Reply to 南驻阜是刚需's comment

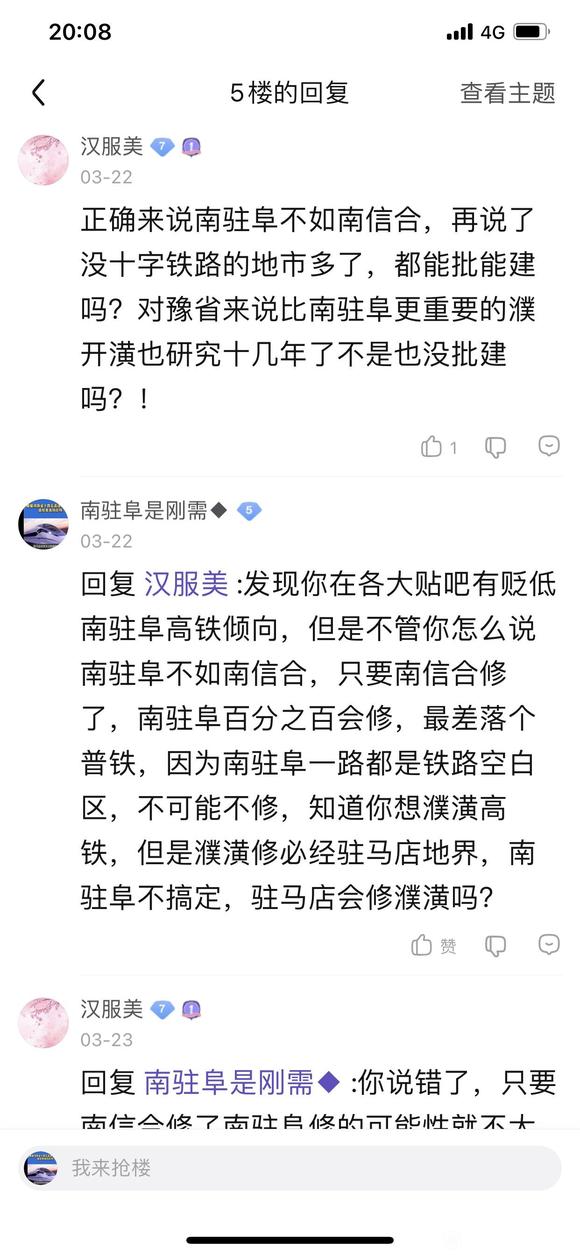pos(549,944)
